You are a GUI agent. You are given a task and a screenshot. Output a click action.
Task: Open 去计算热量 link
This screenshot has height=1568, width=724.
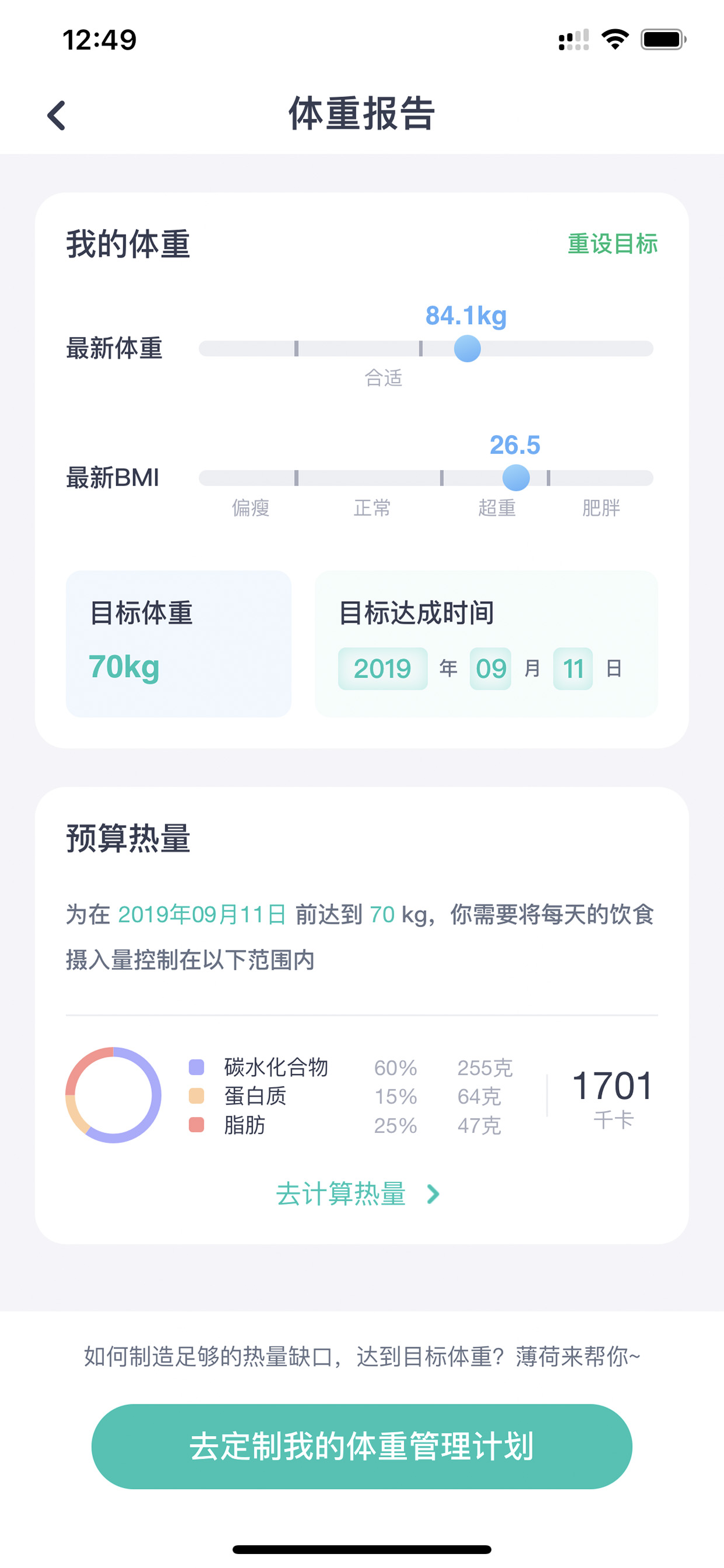[358, 1194]
